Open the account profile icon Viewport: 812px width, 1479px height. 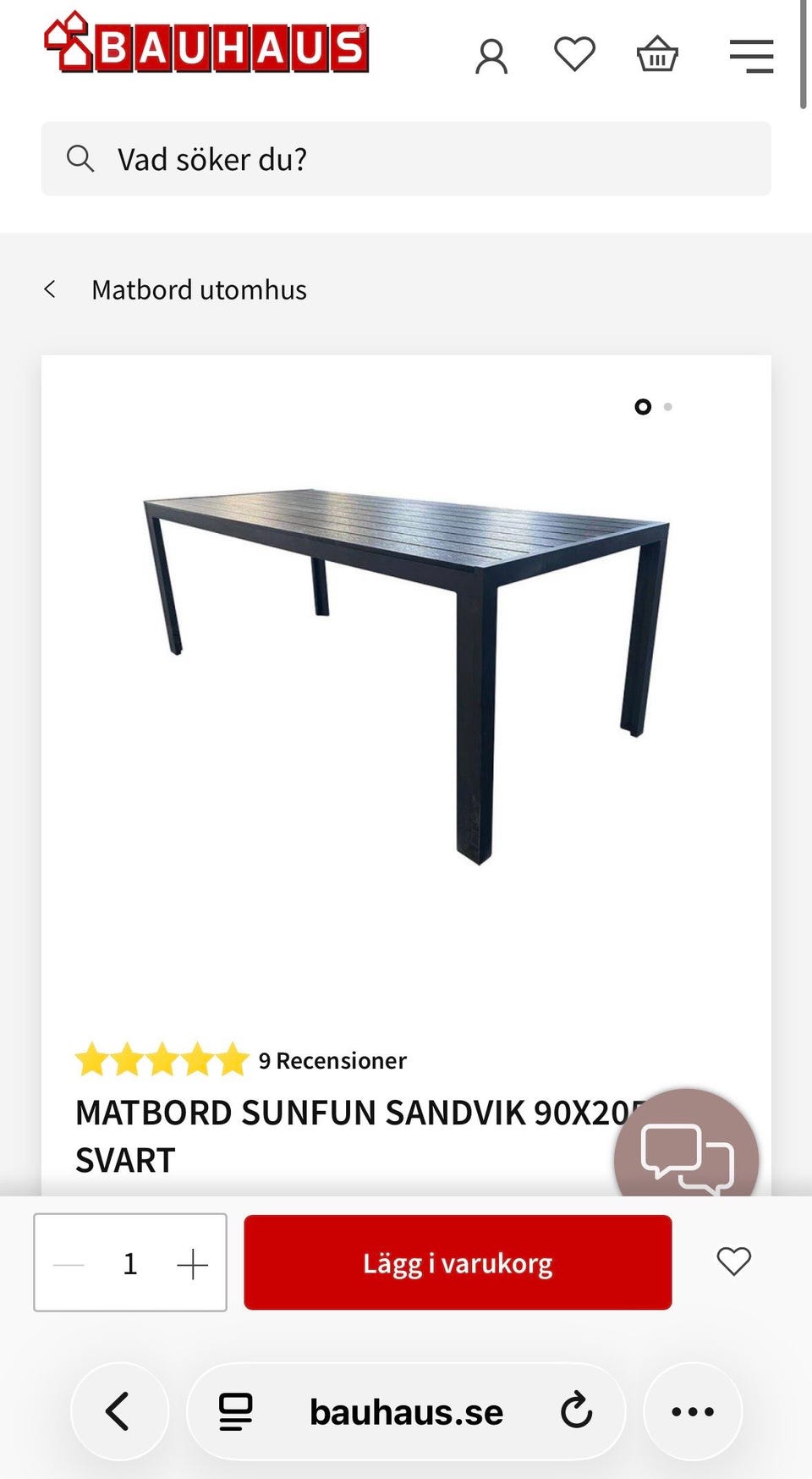[x=491, y=56]
